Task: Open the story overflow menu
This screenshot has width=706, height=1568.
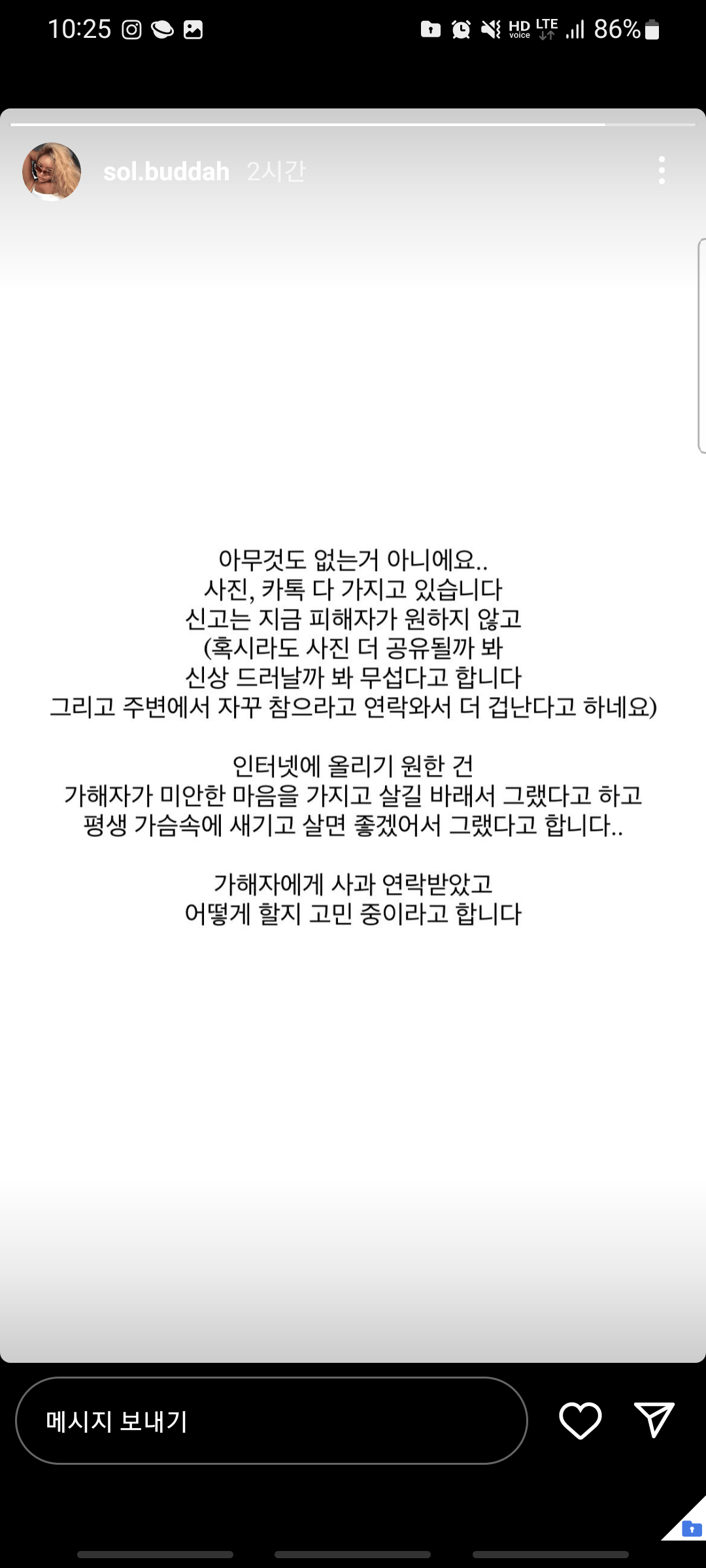Action: (662, 171)
